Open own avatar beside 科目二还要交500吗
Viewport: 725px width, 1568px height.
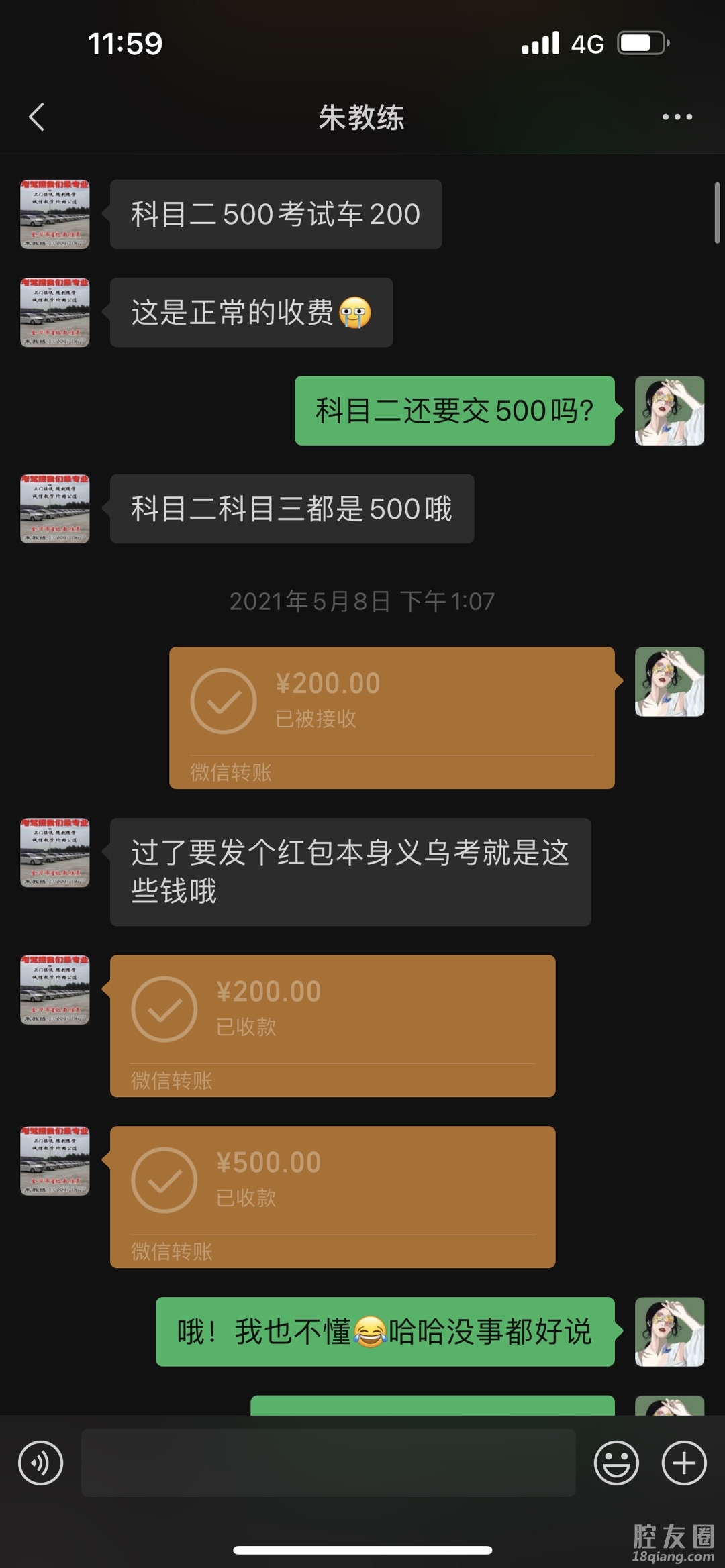669,411
